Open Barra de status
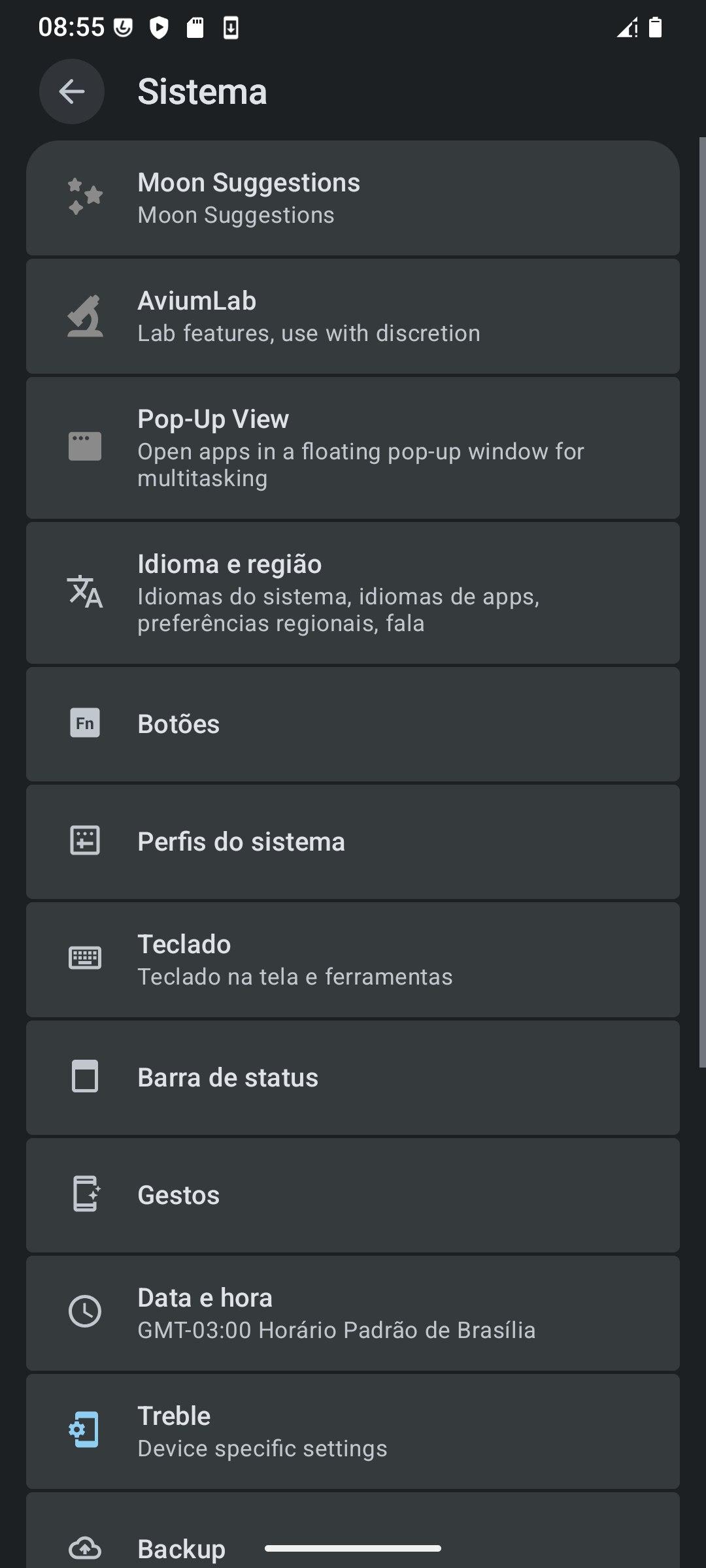Screen dimensions: 706x1568 (353, 1077)
